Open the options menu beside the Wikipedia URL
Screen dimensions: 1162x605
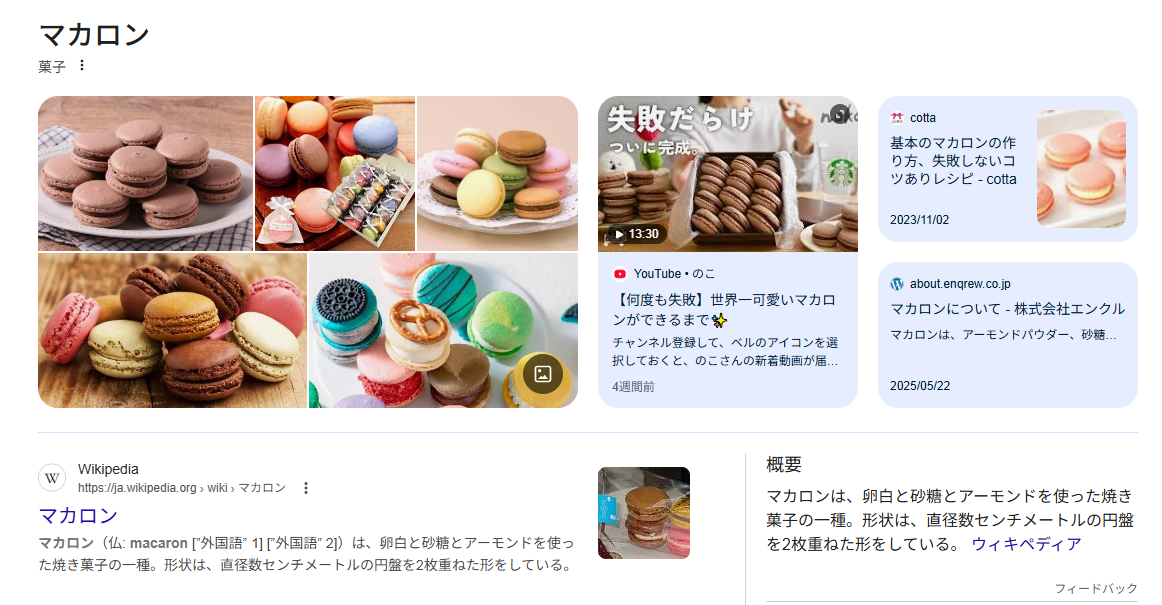[x=305, y=488]
